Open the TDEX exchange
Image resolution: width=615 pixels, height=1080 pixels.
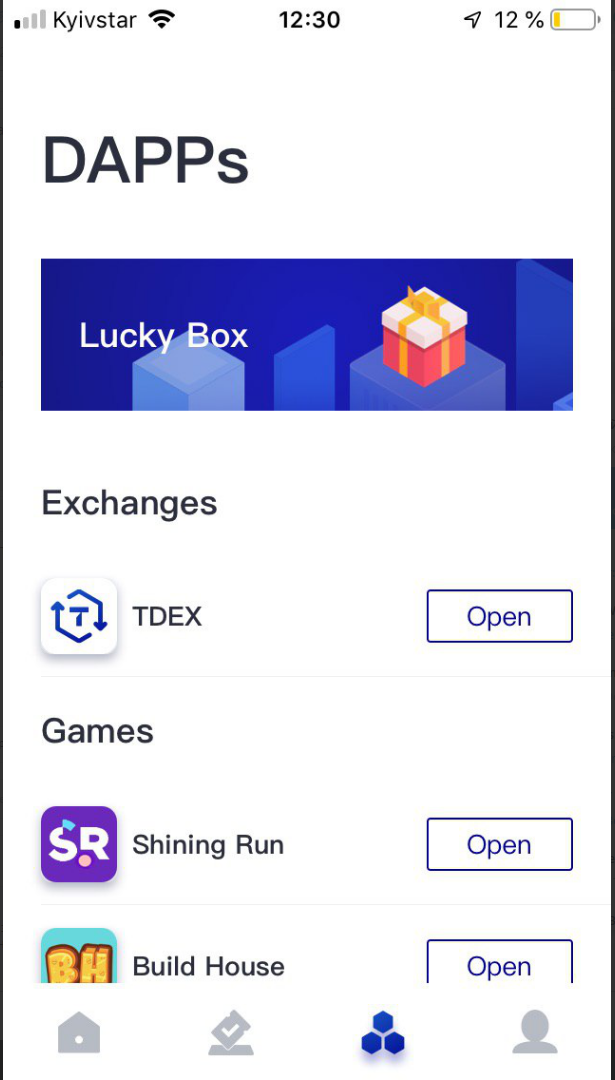click(x=499, y=616)
